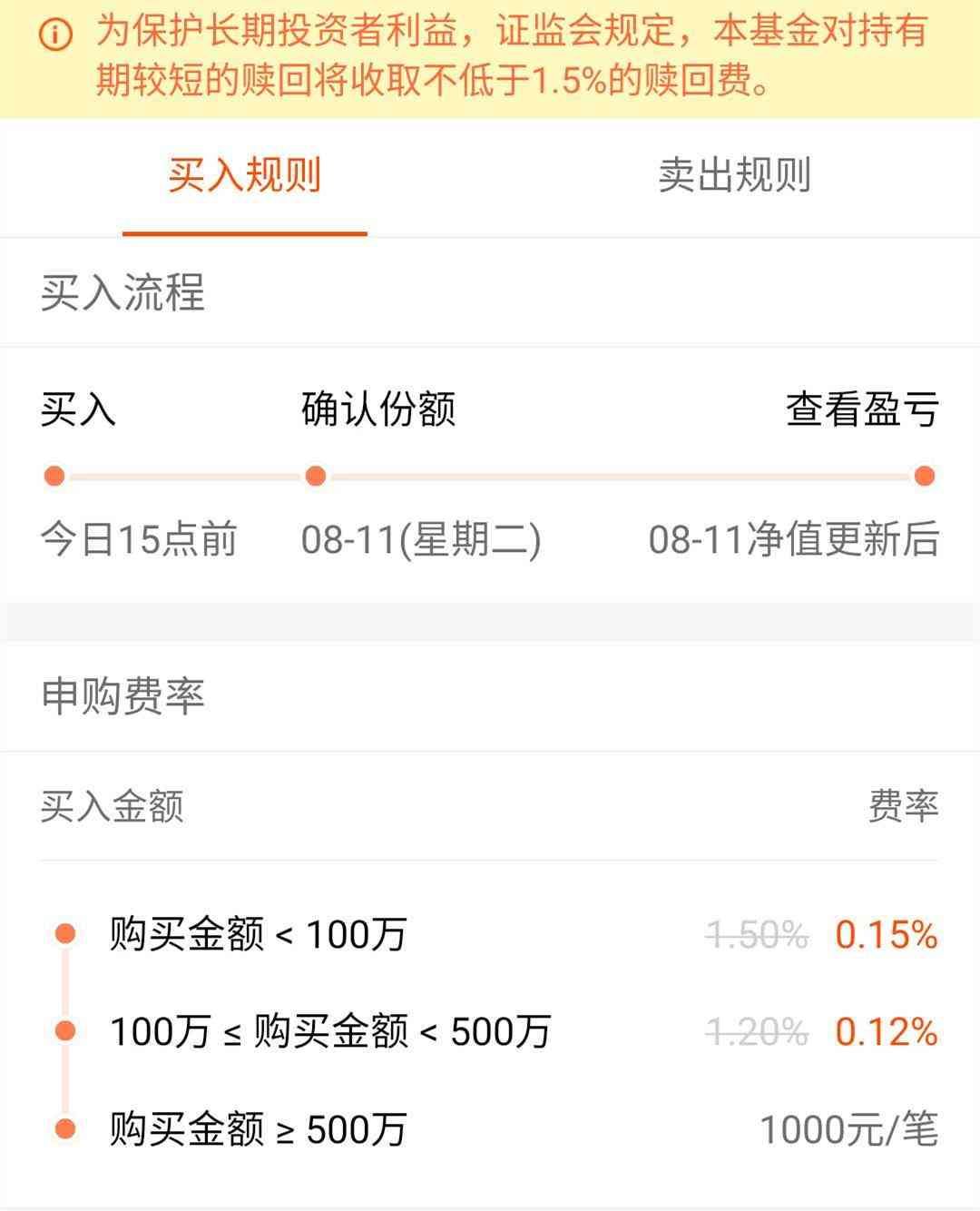This screenshot has width=980, height=1211.
Task: Select the 买入 milestone dot on the timeline
Action: point(54,473)
